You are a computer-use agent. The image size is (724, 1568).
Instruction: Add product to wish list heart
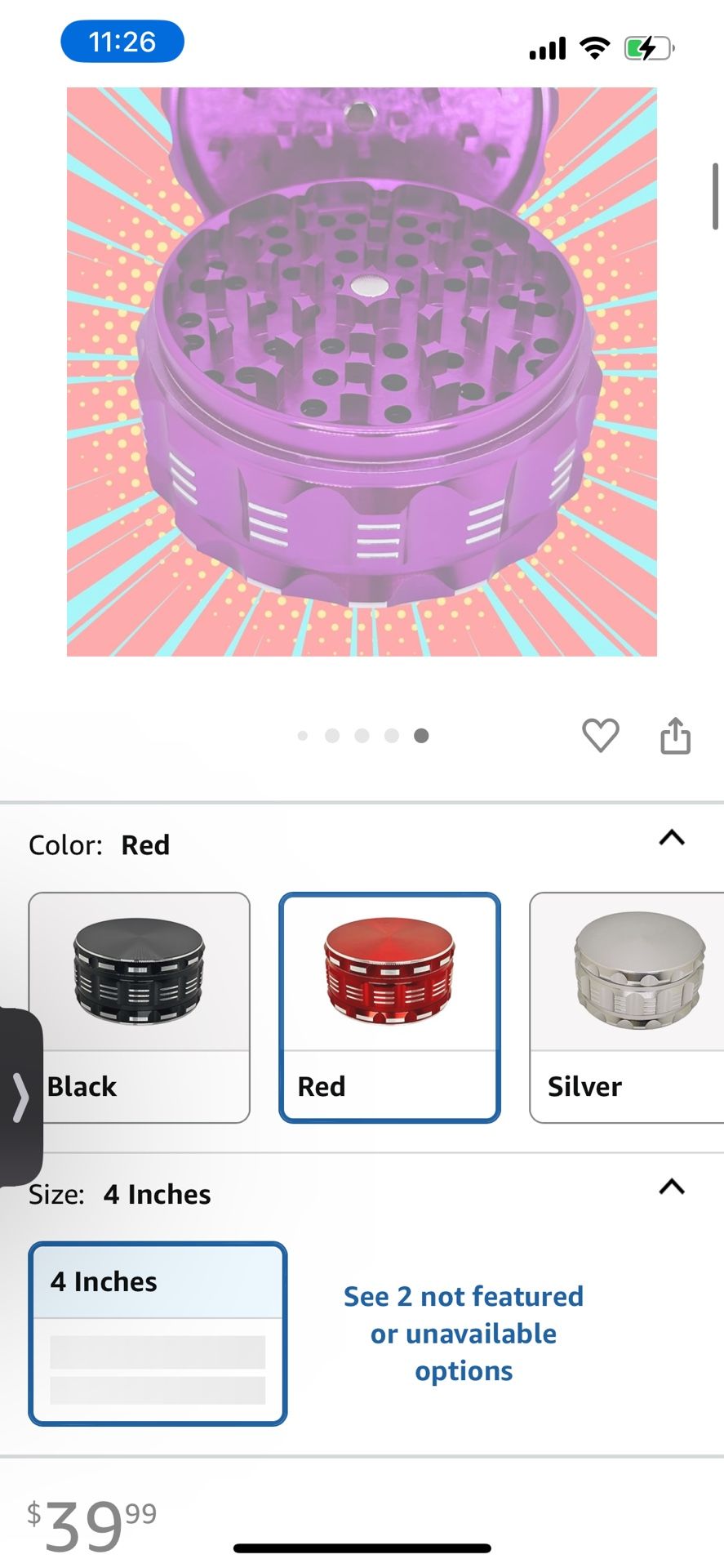click(600, 735)
